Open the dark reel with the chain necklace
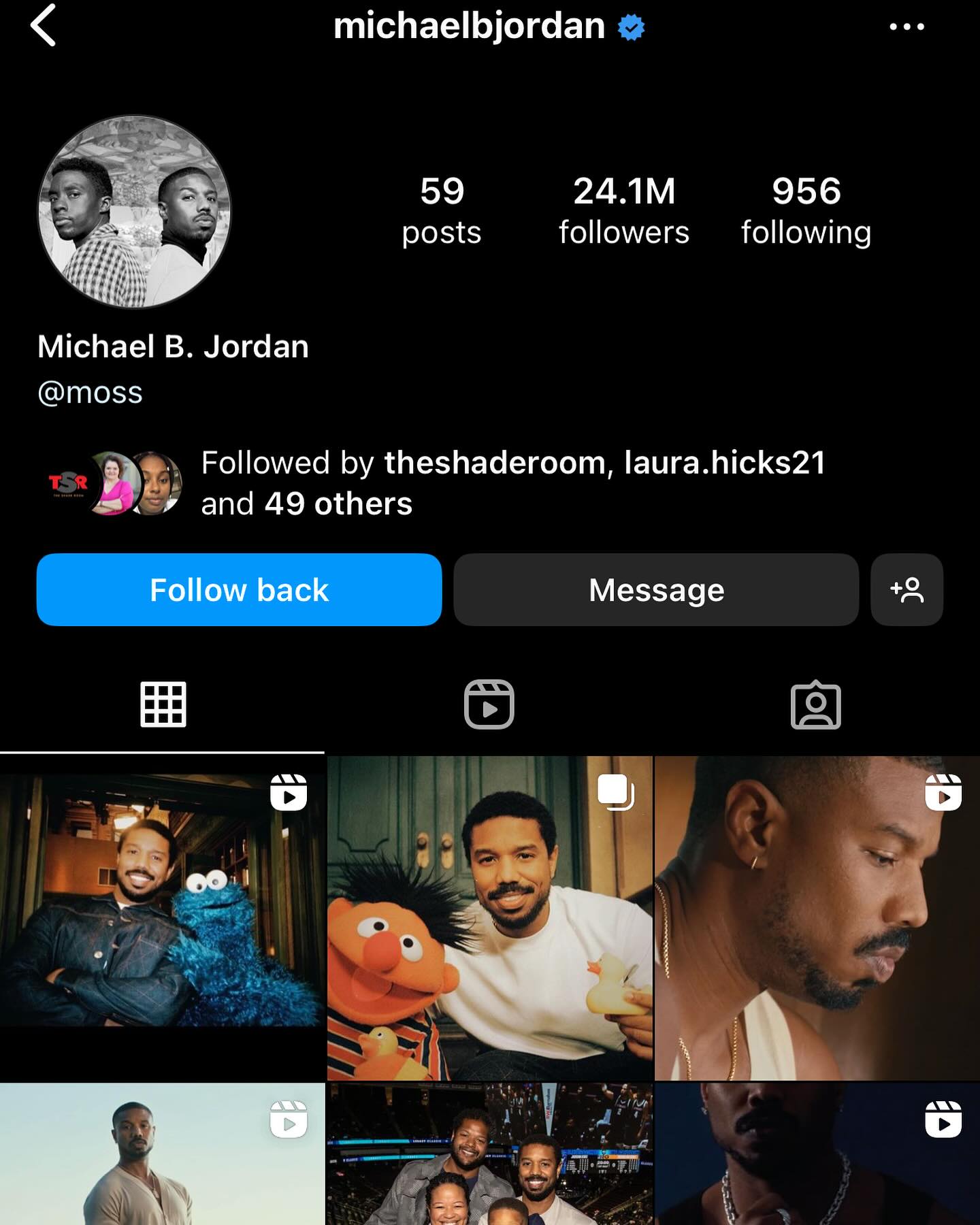 (817, 1157)
